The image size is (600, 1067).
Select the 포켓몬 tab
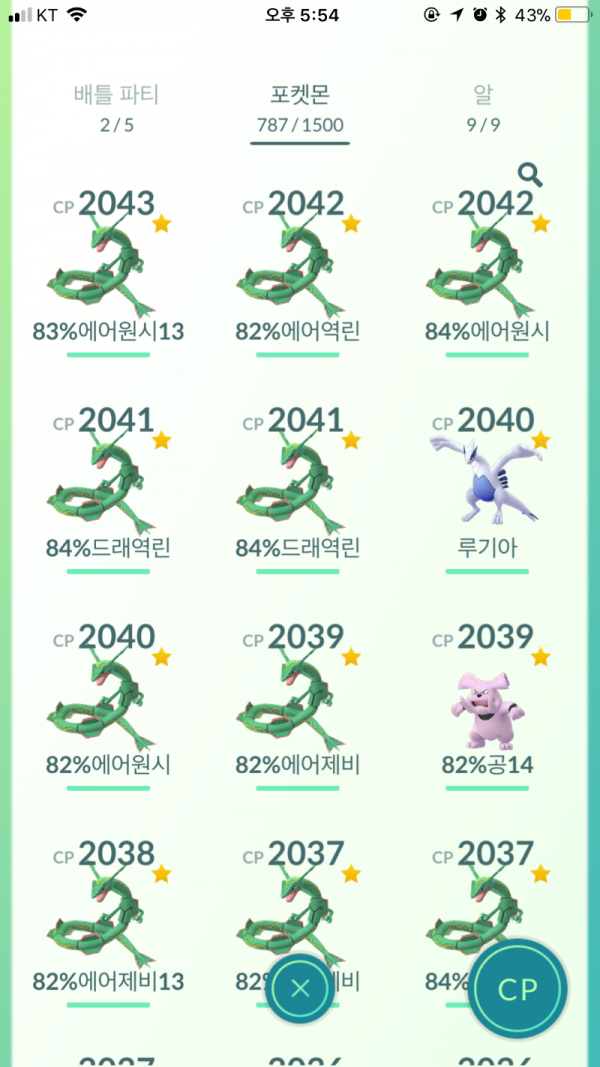[x=299, y=108]
